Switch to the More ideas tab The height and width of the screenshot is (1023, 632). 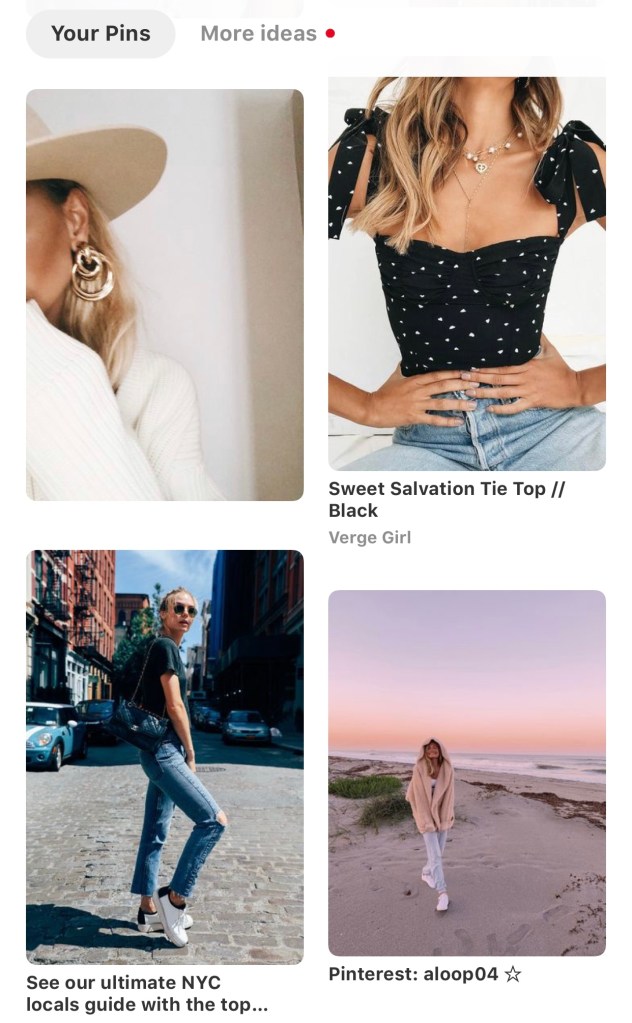[x=258, y=34]
